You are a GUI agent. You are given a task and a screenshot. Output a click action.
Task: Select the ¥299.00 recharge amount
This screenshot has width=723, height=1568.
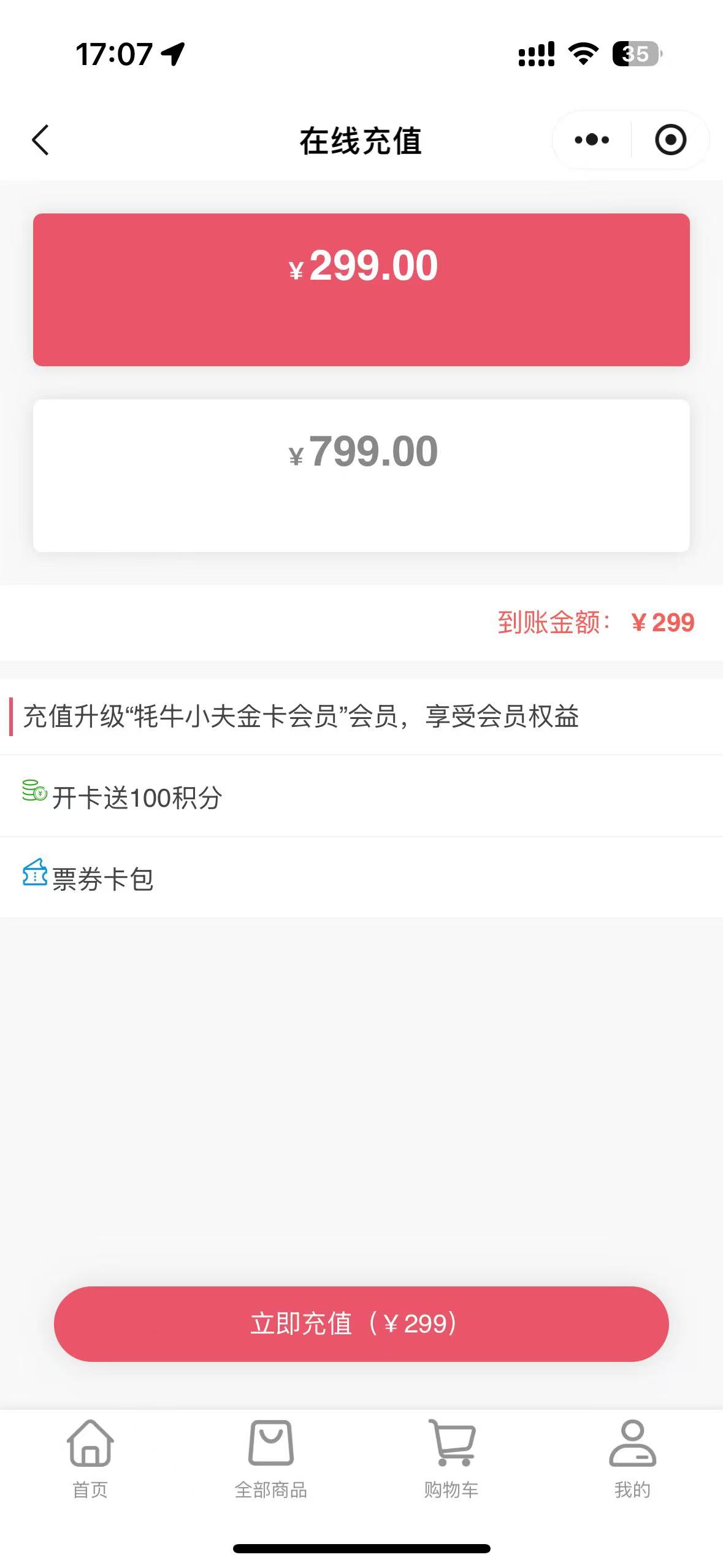pos(361,290)
